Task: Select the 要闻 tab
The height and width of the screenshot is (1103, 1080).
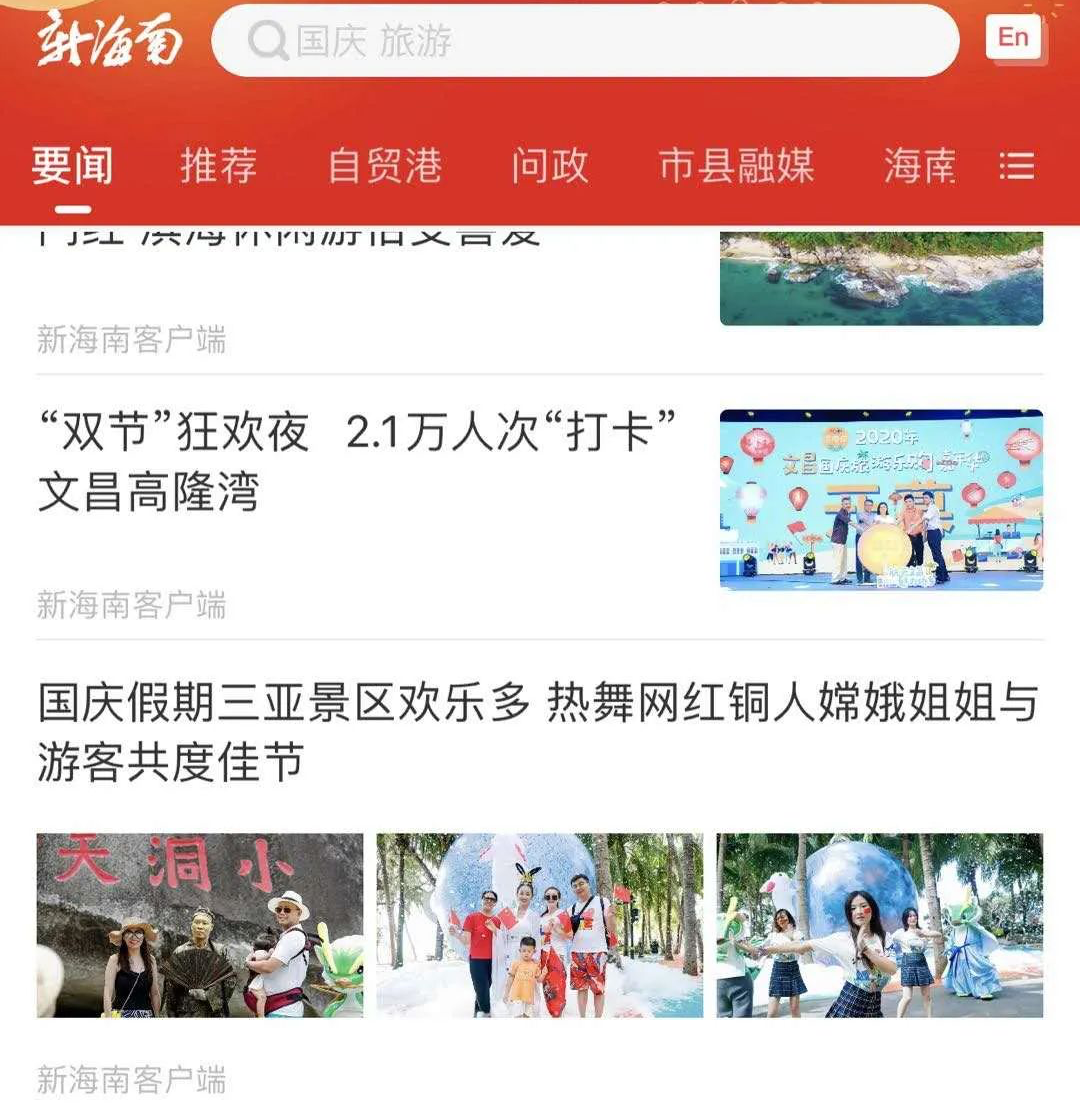Action: coord(72,166)
